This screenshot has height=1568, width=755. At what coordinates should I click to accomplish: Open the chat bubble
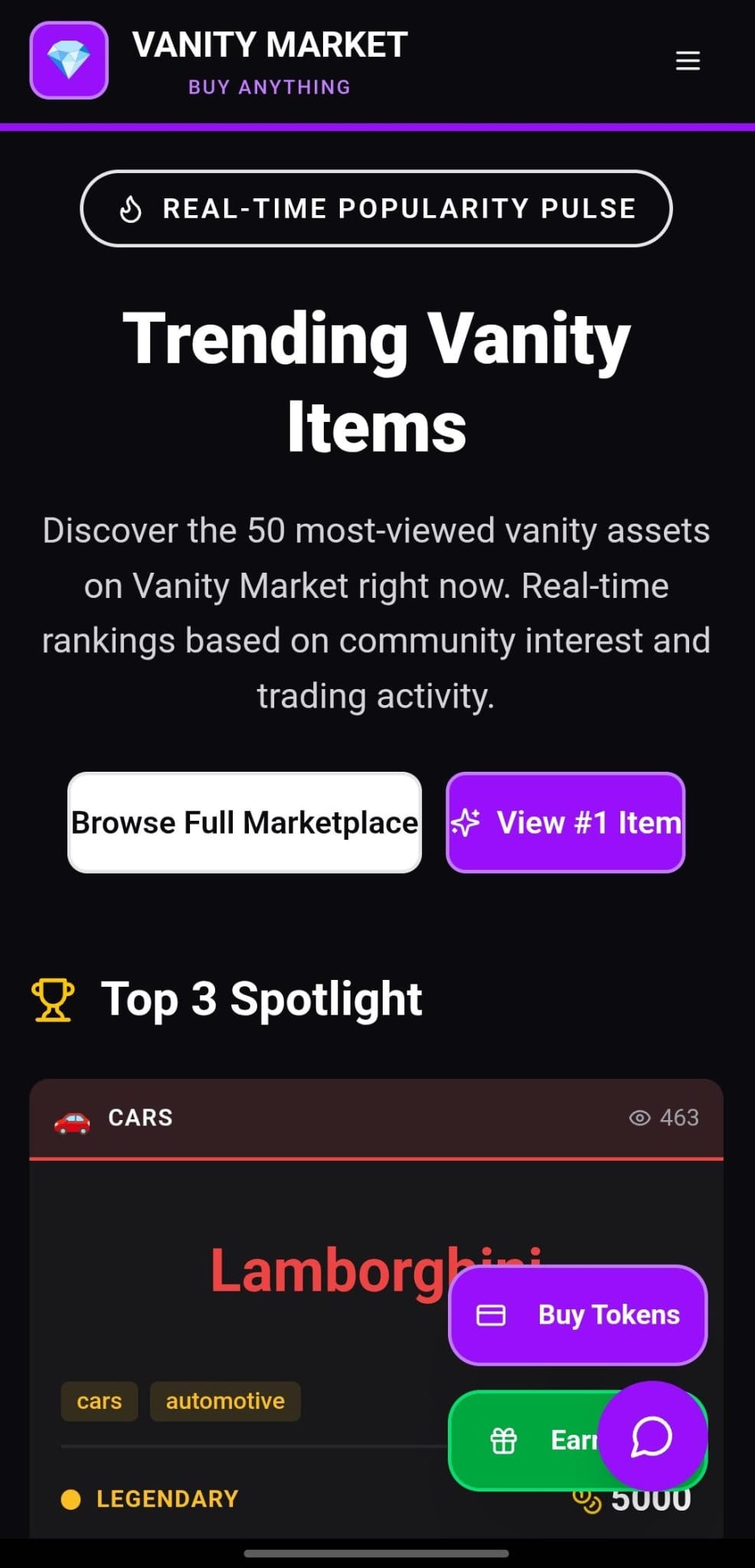(x=652, y=1436)
